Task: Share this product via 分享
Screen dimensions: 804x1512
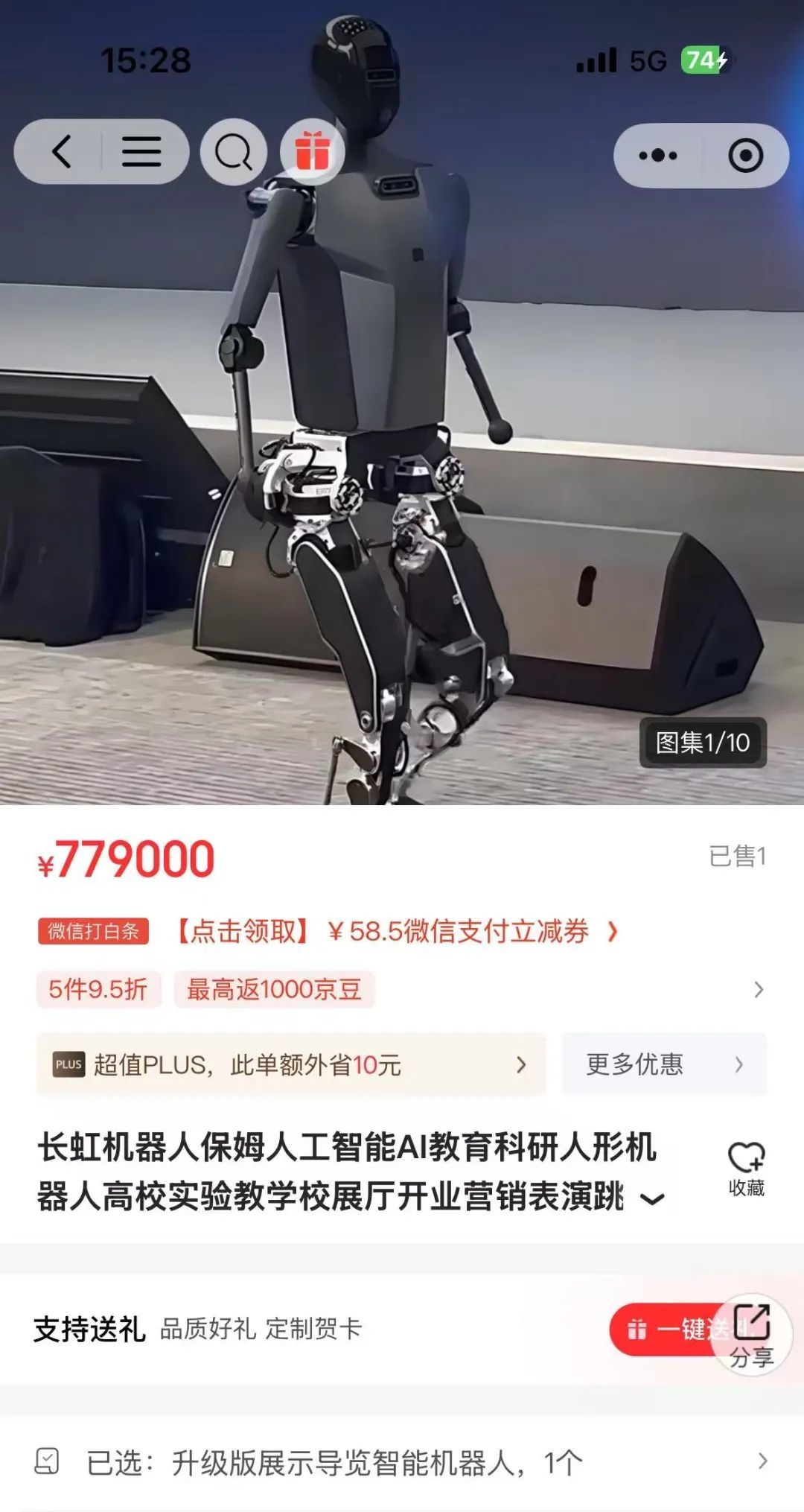Action: (752, 1335)
